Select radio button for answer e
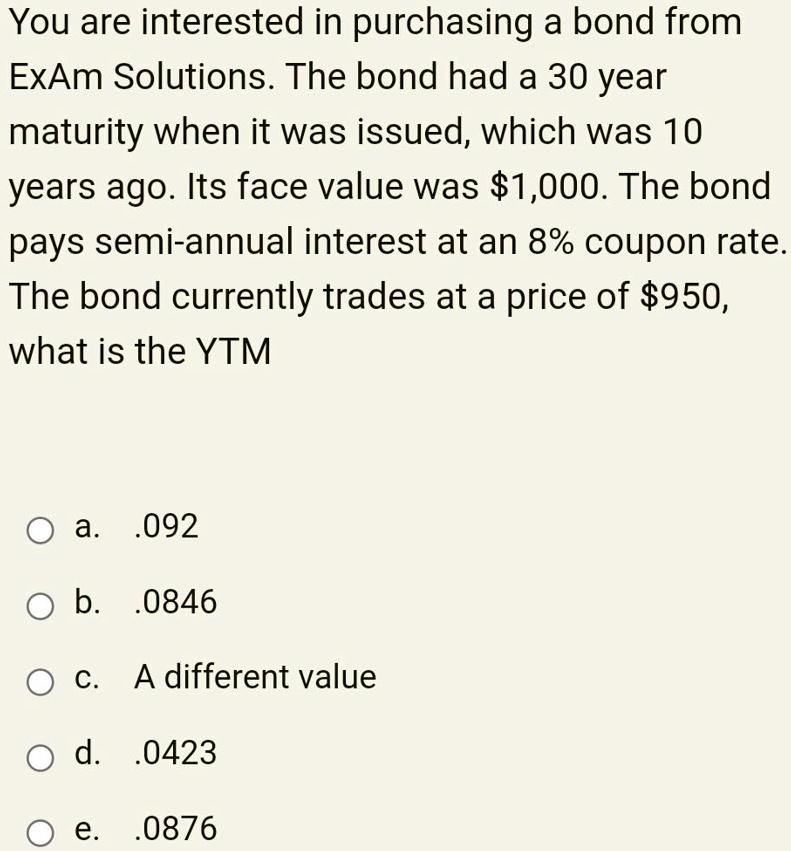791x851 pixels. 40,833
